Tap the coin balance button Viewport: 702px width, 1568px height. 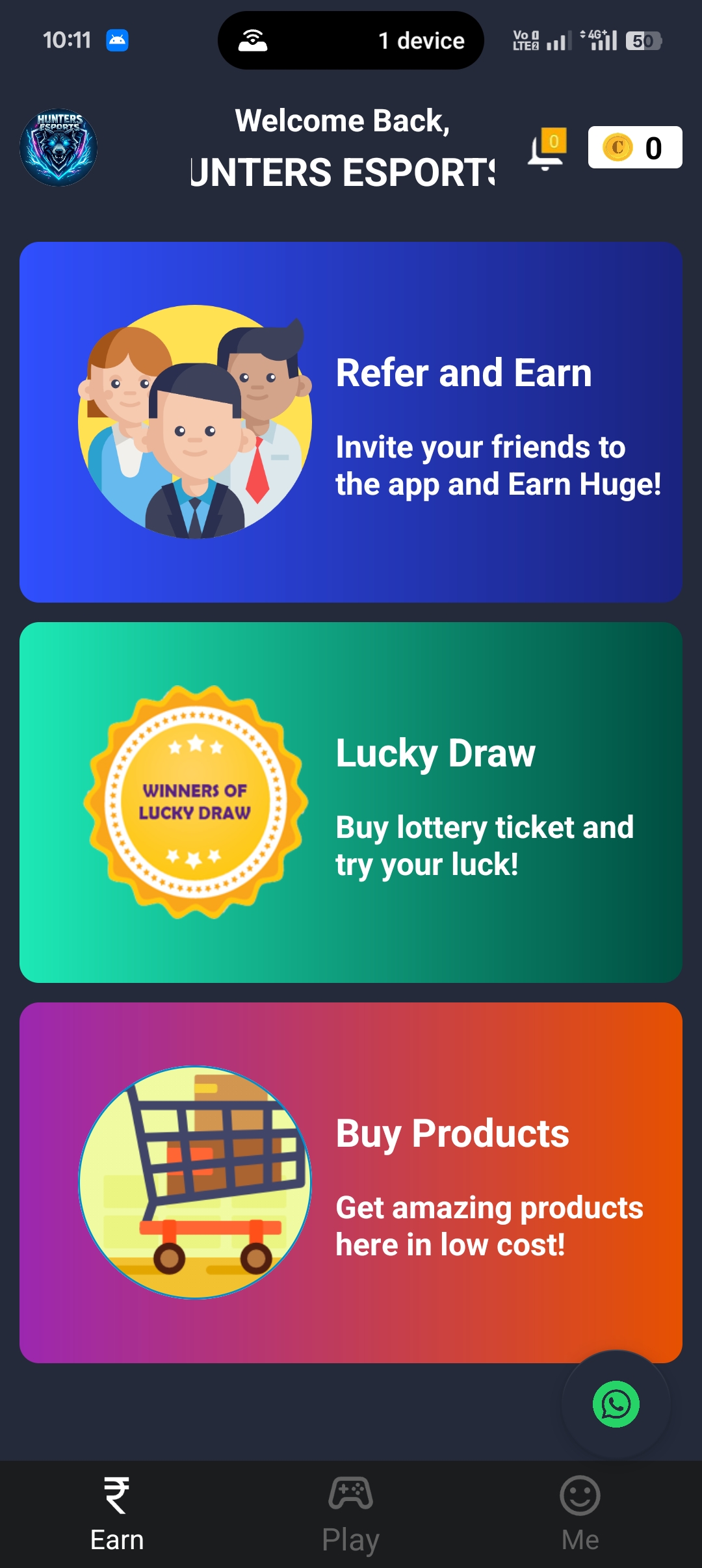click(634, 148)
